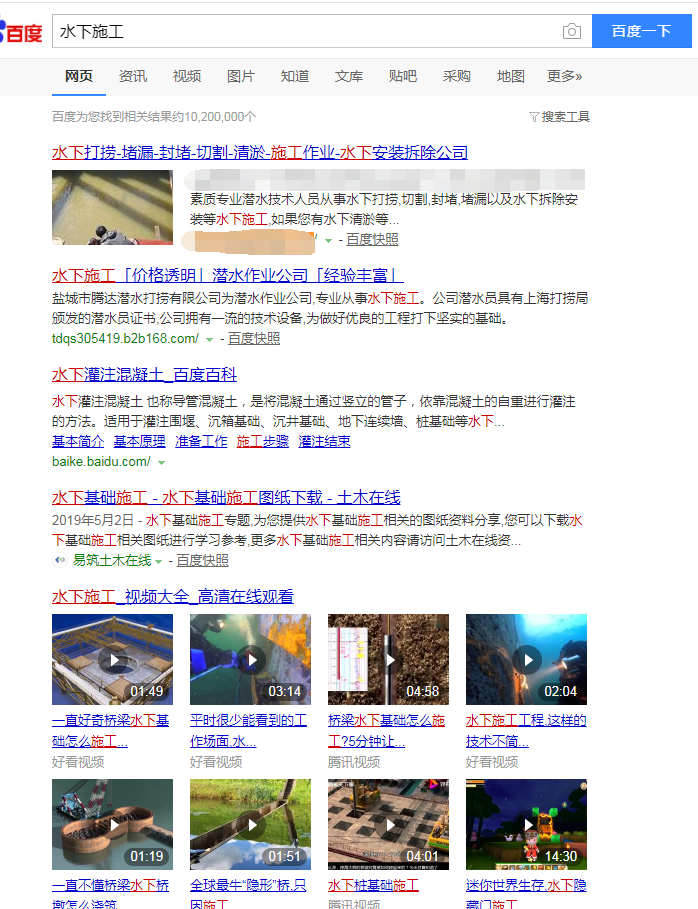The width and height of the screenshot is (698, 909).
Task: Switch to the 地图 tab
Action: (511, 76)
